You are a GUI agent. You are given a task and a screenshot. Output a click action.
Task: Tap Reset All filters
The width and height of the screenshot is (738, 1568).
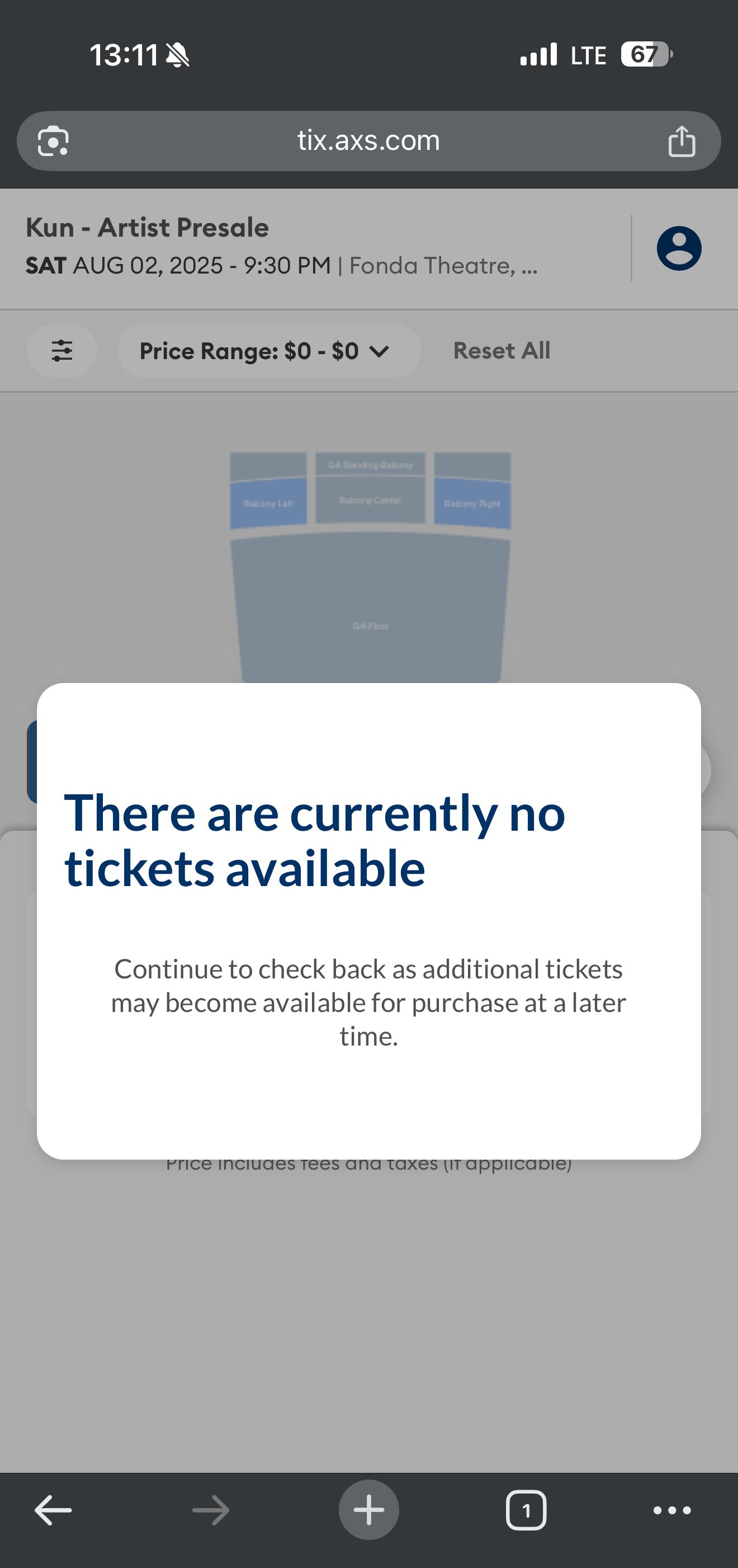[x=502, y=351]
